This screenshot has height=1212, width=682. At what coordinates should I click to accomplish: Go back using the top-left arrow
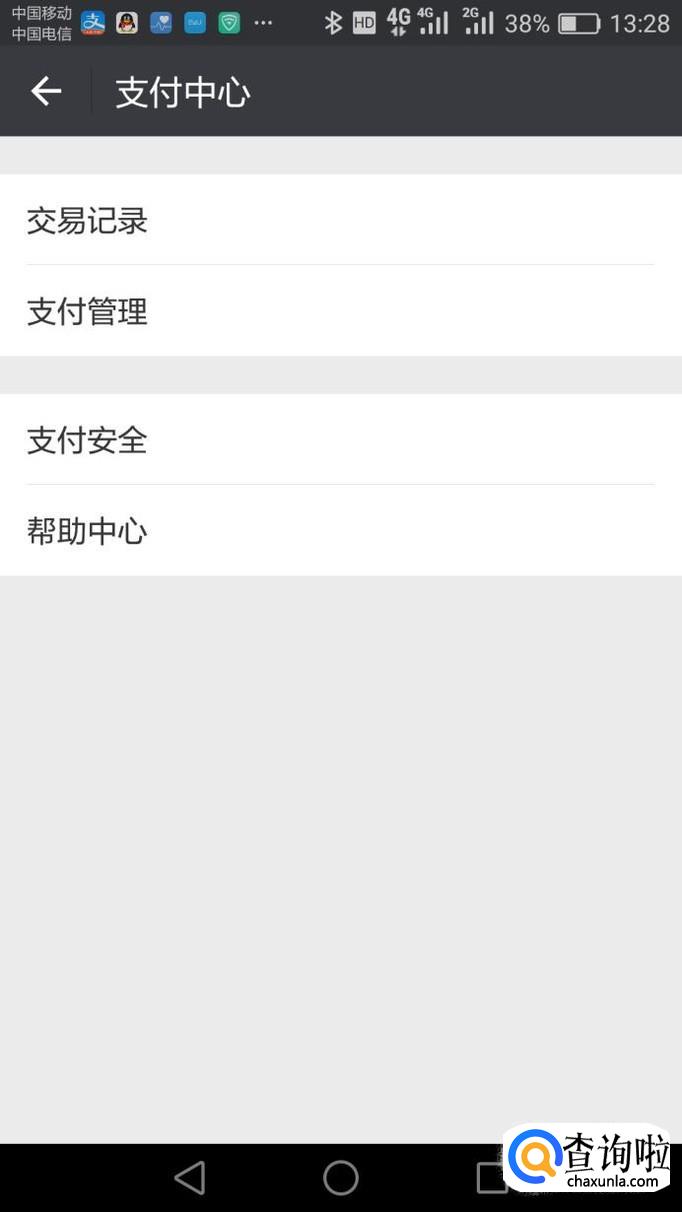tap(46, 92)
